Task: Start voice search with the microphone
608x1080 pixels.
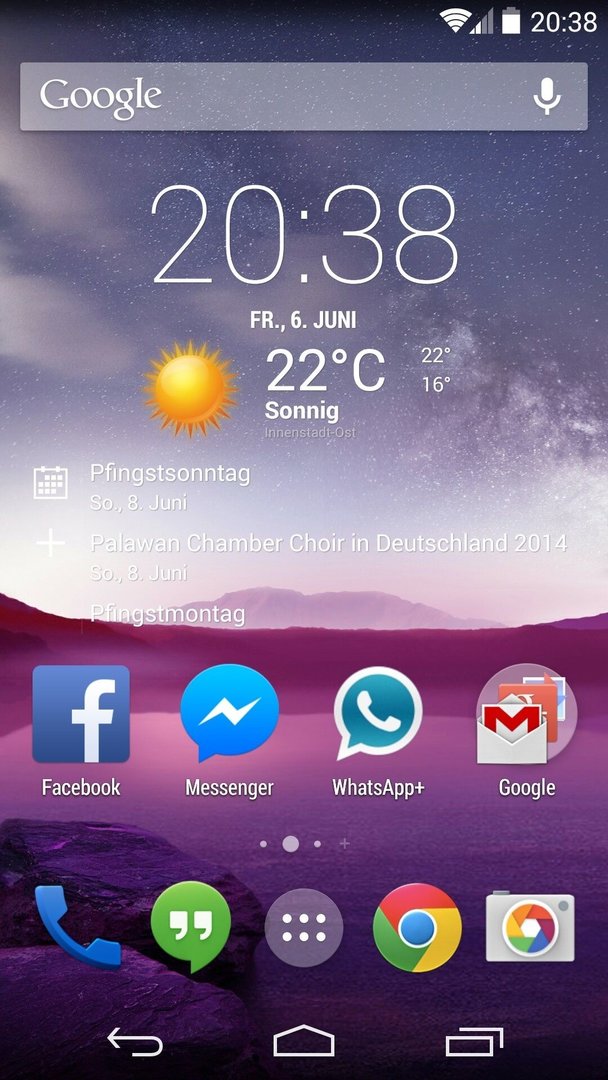Action: [x=546, y=97]
